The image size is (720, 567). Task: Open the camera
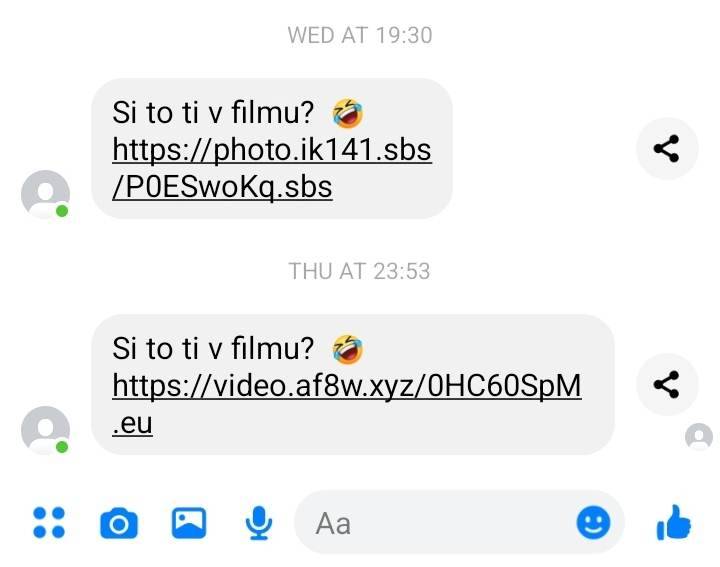tap(119, 522)
